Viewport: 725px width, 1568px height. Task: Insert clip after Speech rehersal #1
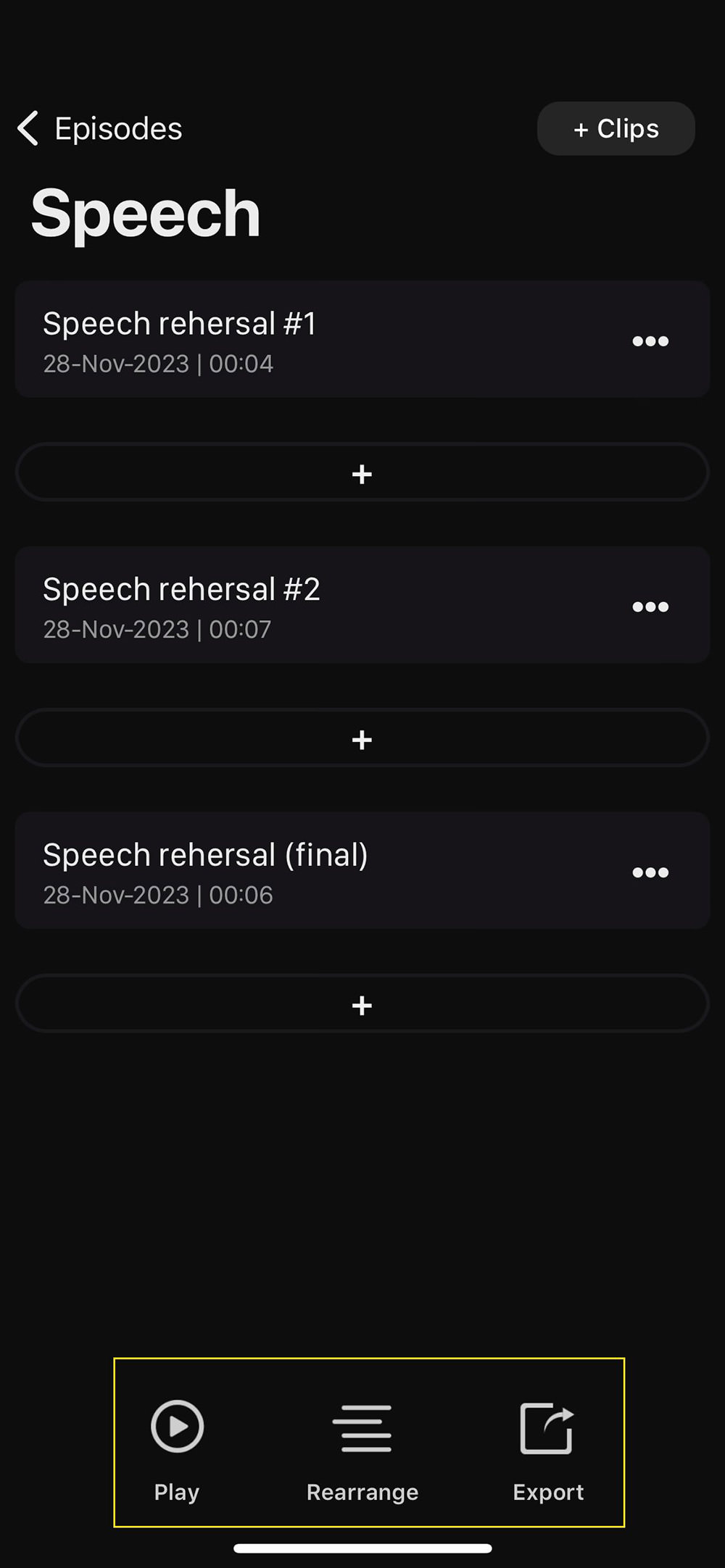362,472
